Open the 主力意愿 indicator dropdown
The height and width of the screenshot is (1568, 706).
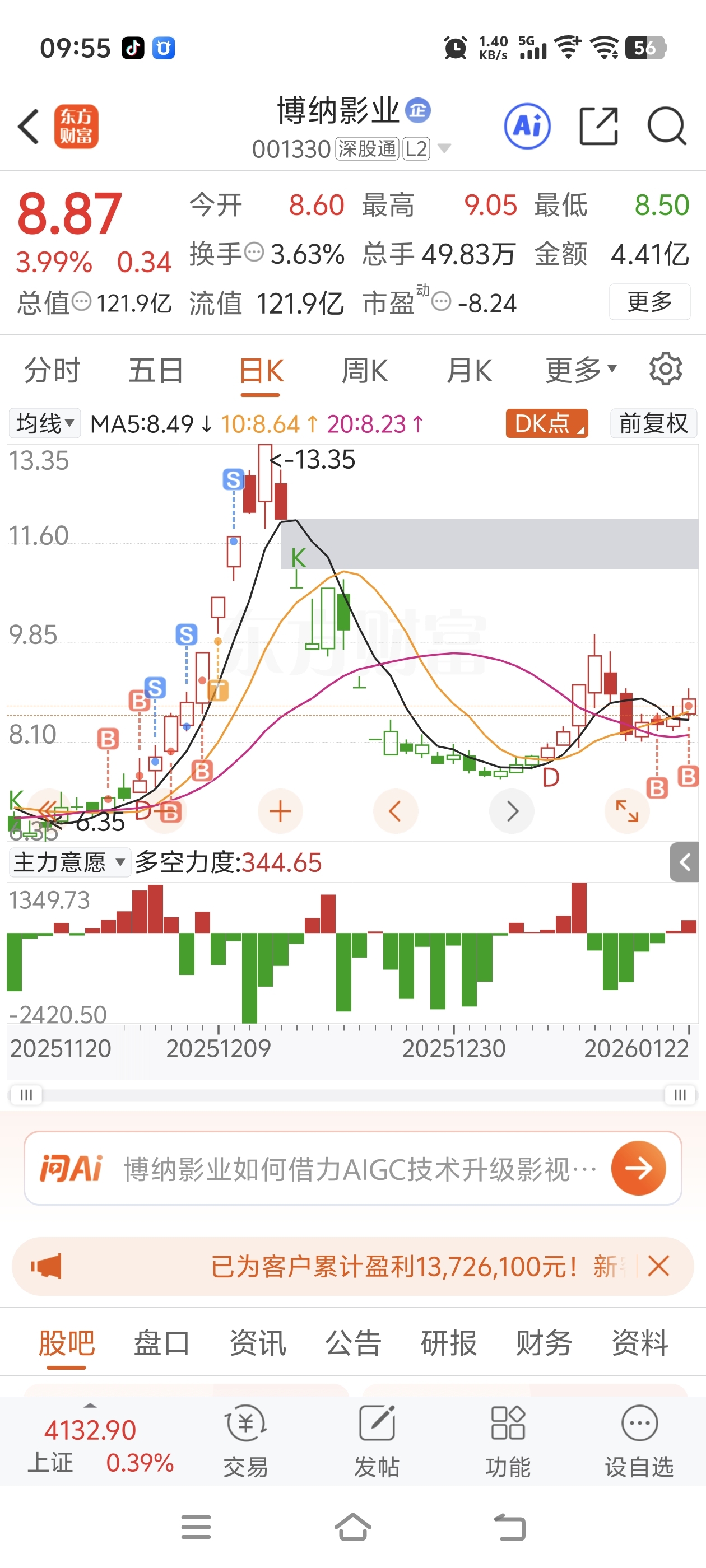(x=69, y=862)
